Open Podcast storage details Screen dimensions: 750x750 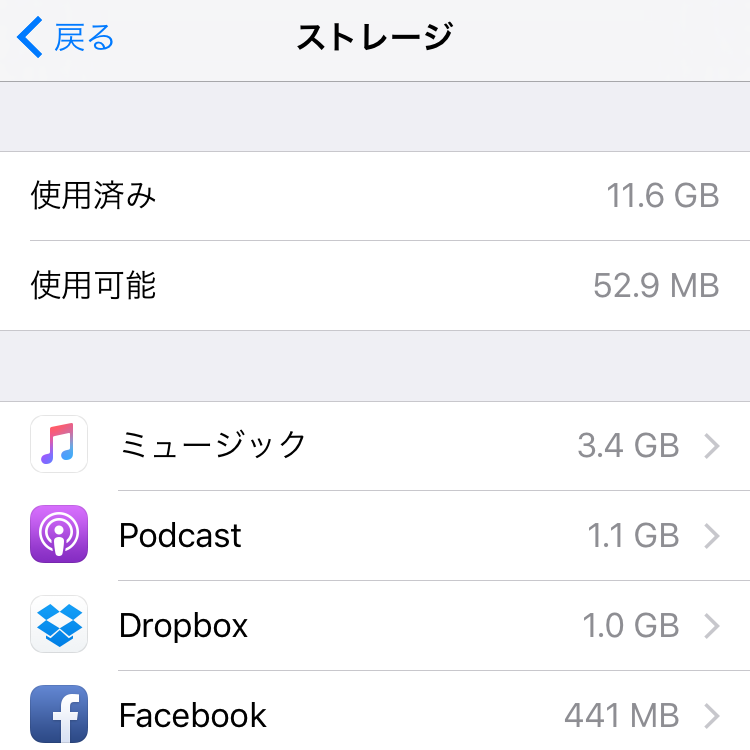pyautogui.click(x=375, y=535)
